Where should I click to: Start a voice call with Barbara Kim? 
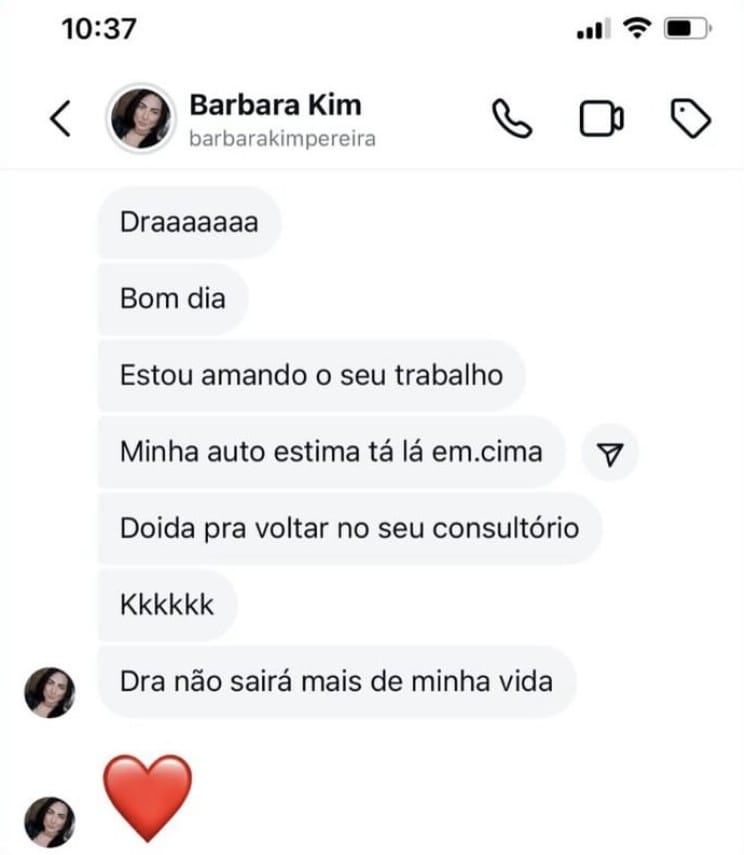[513, 119]
